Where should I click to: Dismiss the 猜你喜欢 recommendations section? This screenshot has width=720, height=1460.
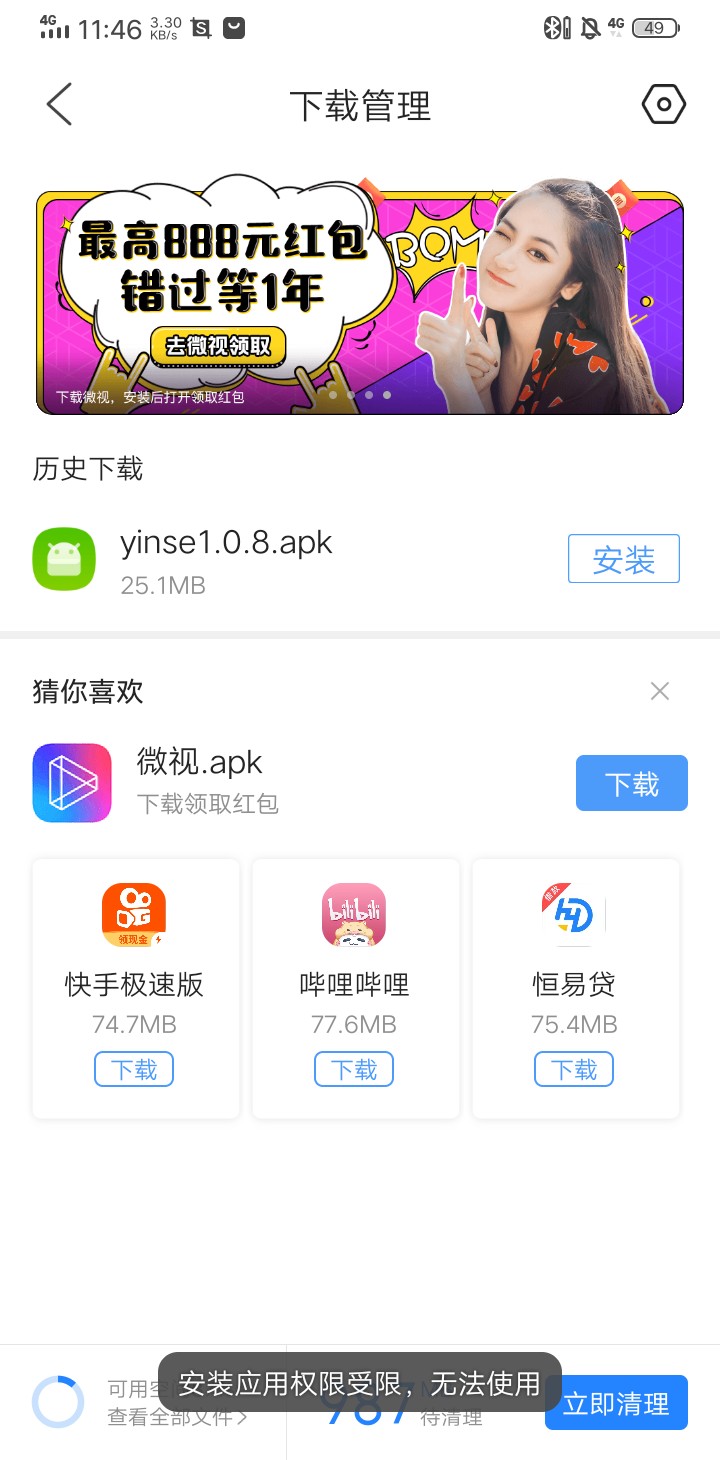coord(660,691)
